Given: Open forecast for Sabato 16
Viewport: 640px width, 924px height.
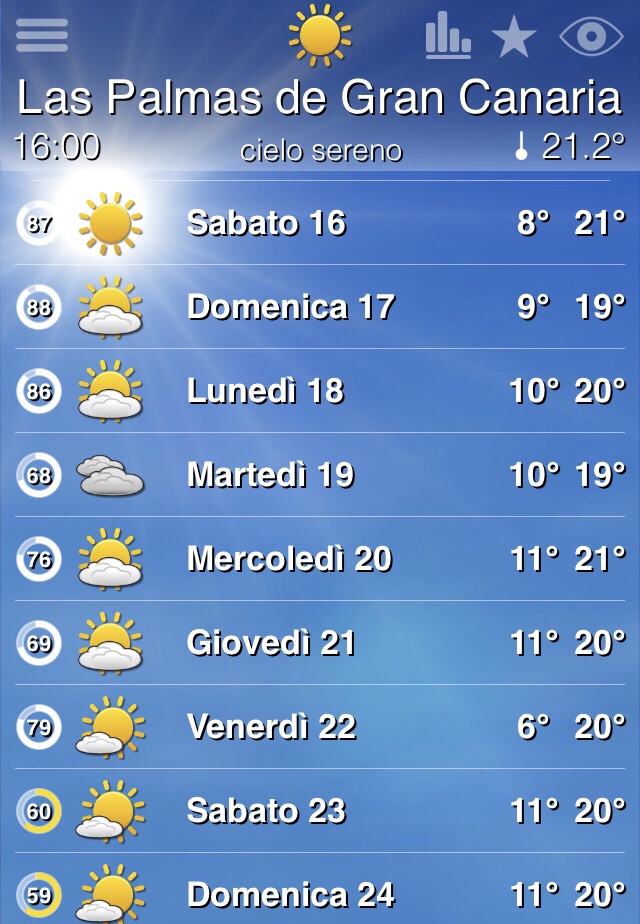Looking at the screenshot, I should (320, 222).
